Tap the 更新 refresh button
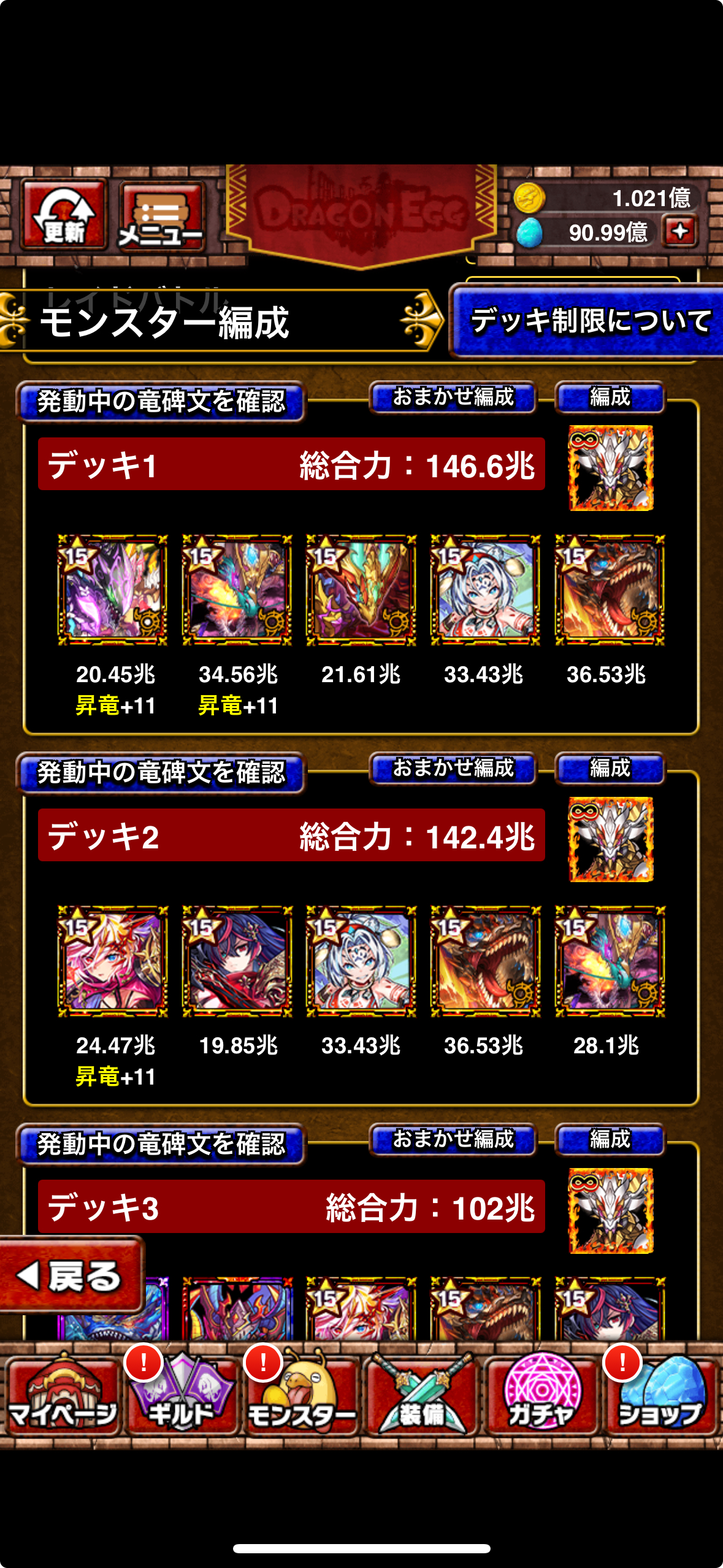Image resolution: width=723 pixels, height=1568 pixels. click(x=64, y=215)
